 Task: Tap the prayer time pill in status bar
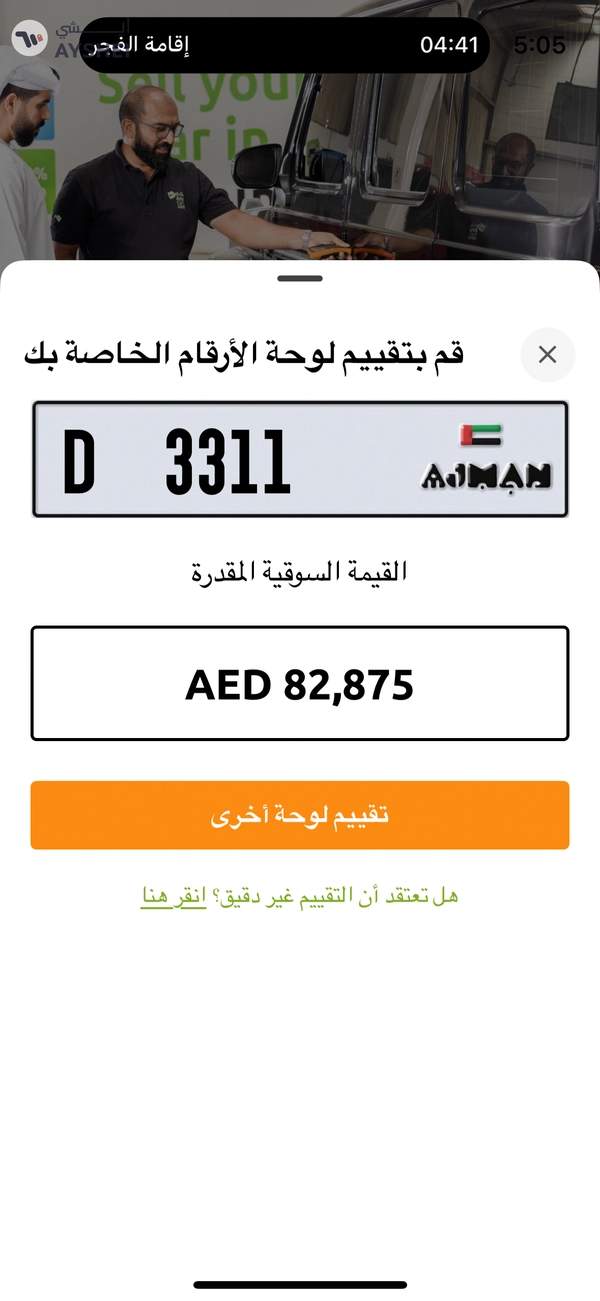tap(284, 45)
